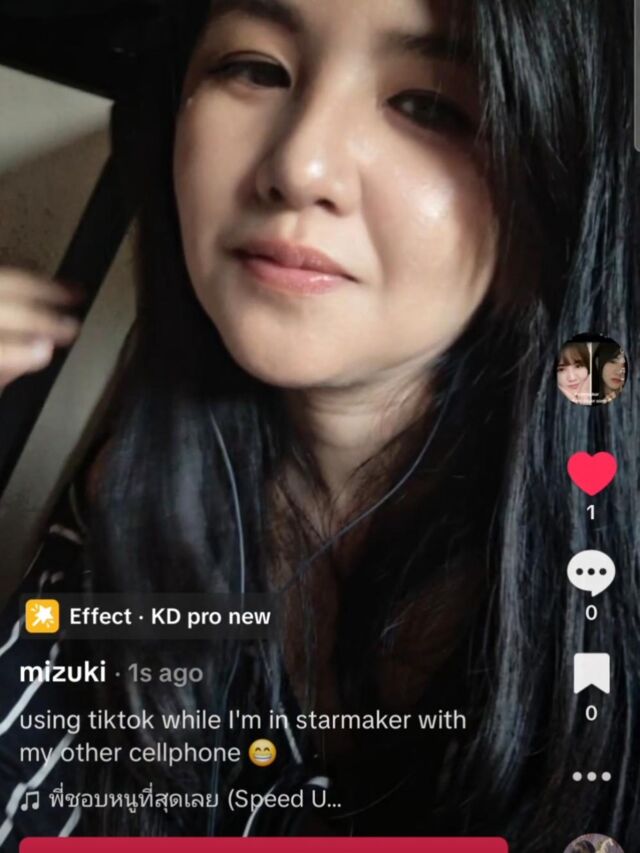Open mizuki's profile from the username
Image resolution: width=640 pixels, height=853 pixels.
tap(62, 672)
